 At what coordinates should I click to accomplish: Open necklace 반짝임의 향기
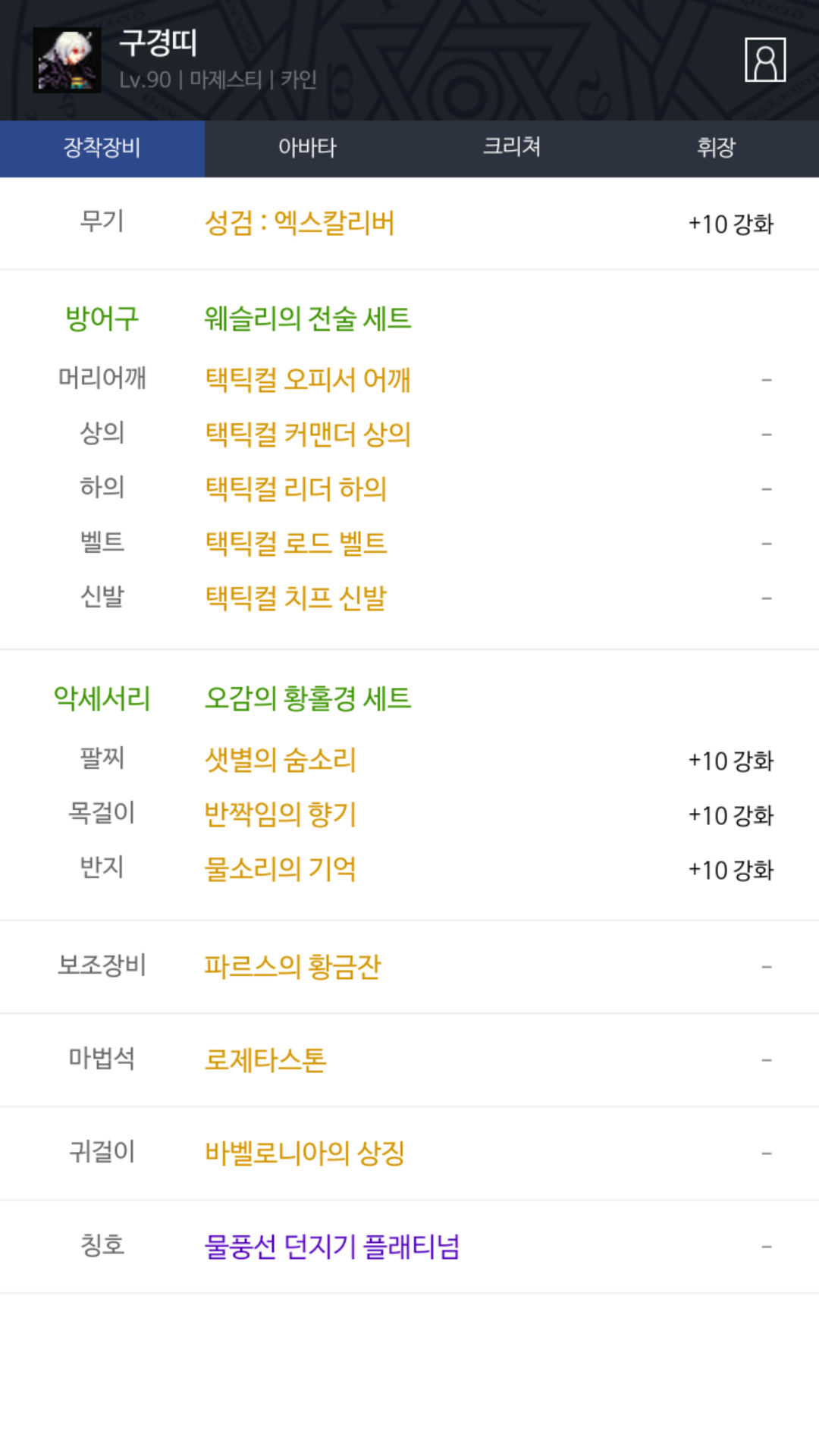pyautogui.click(x=281, y=814)
